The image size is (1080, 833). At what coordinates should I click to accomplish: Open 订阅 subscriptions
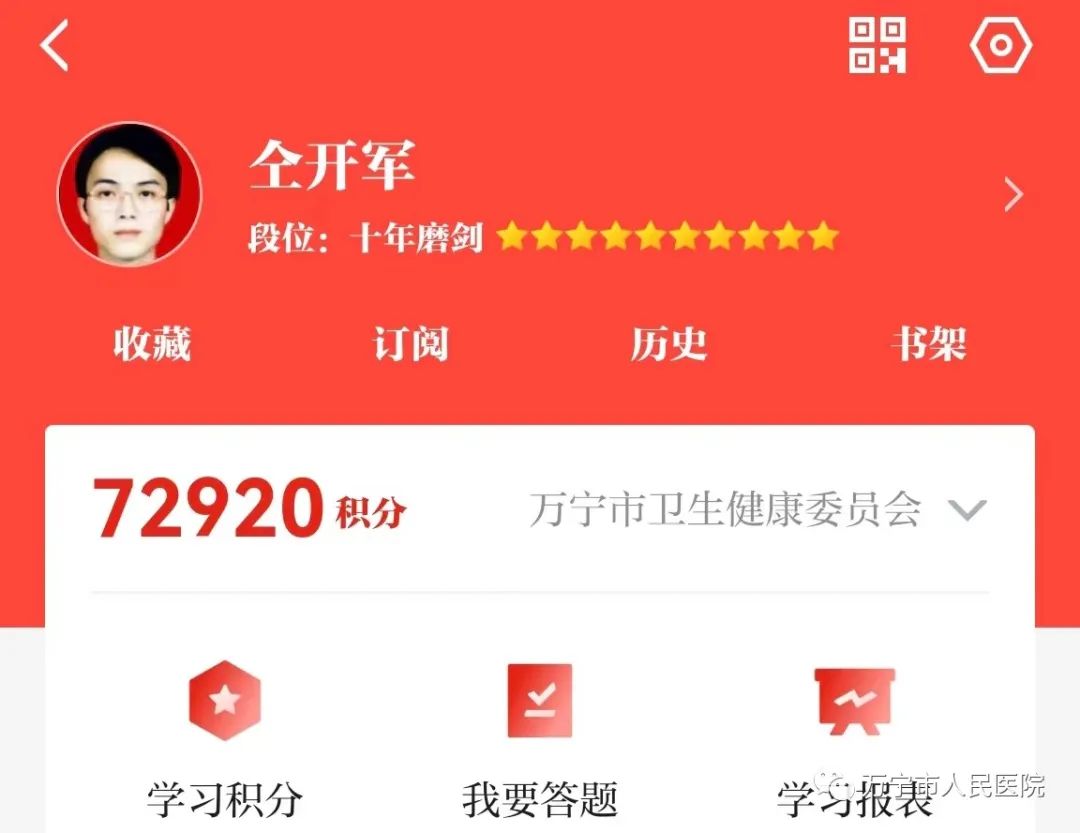(x=410, y=344)
